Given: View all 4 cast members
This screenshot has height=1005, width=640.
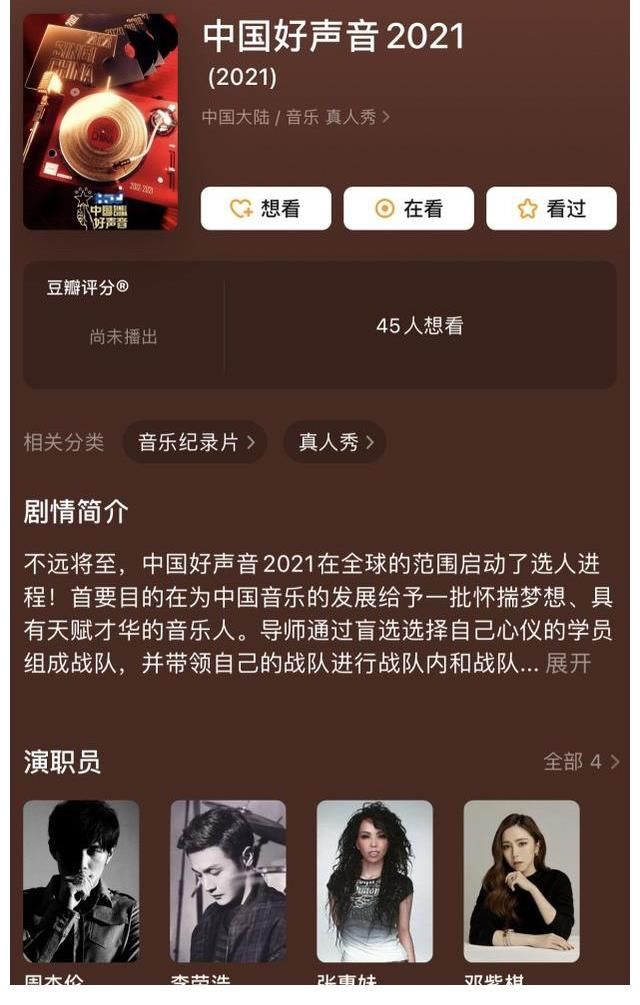Looking at the screenshot, I should pyautogui.click(x=581, y=762).
